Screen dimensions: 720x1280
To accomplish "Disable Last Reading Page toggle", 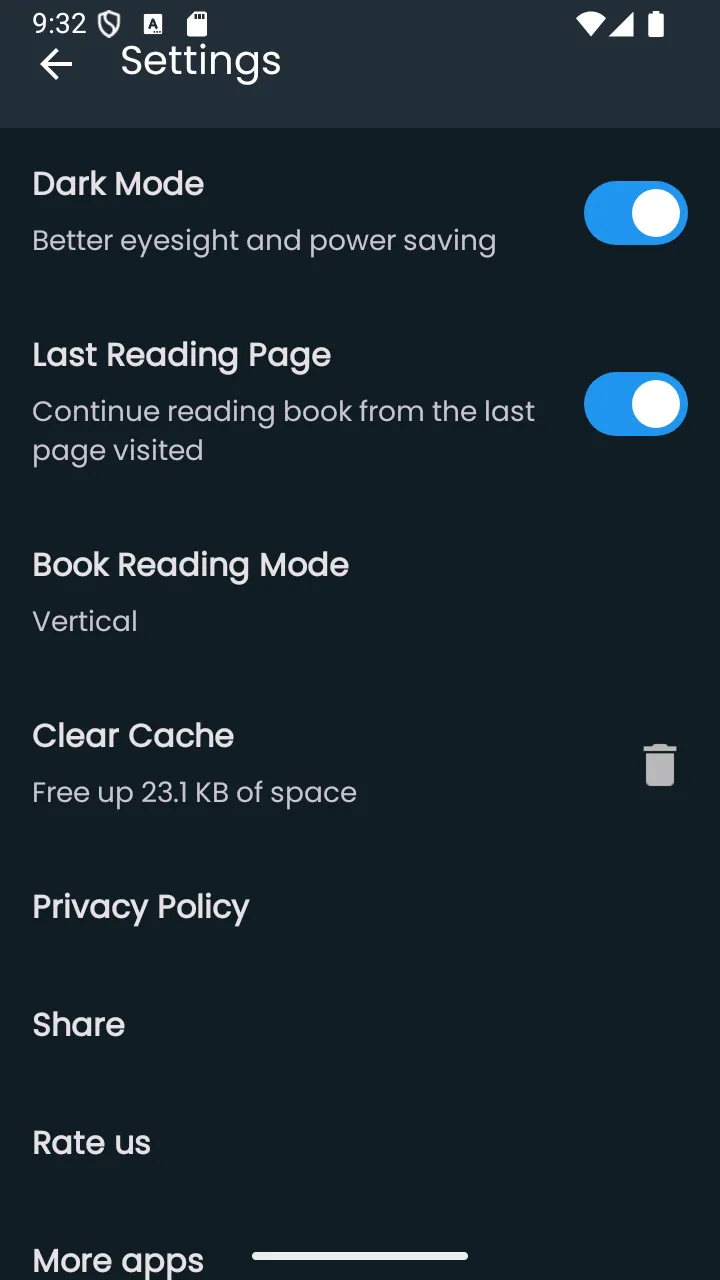I will pyautogui.click(x=635, y=404).
